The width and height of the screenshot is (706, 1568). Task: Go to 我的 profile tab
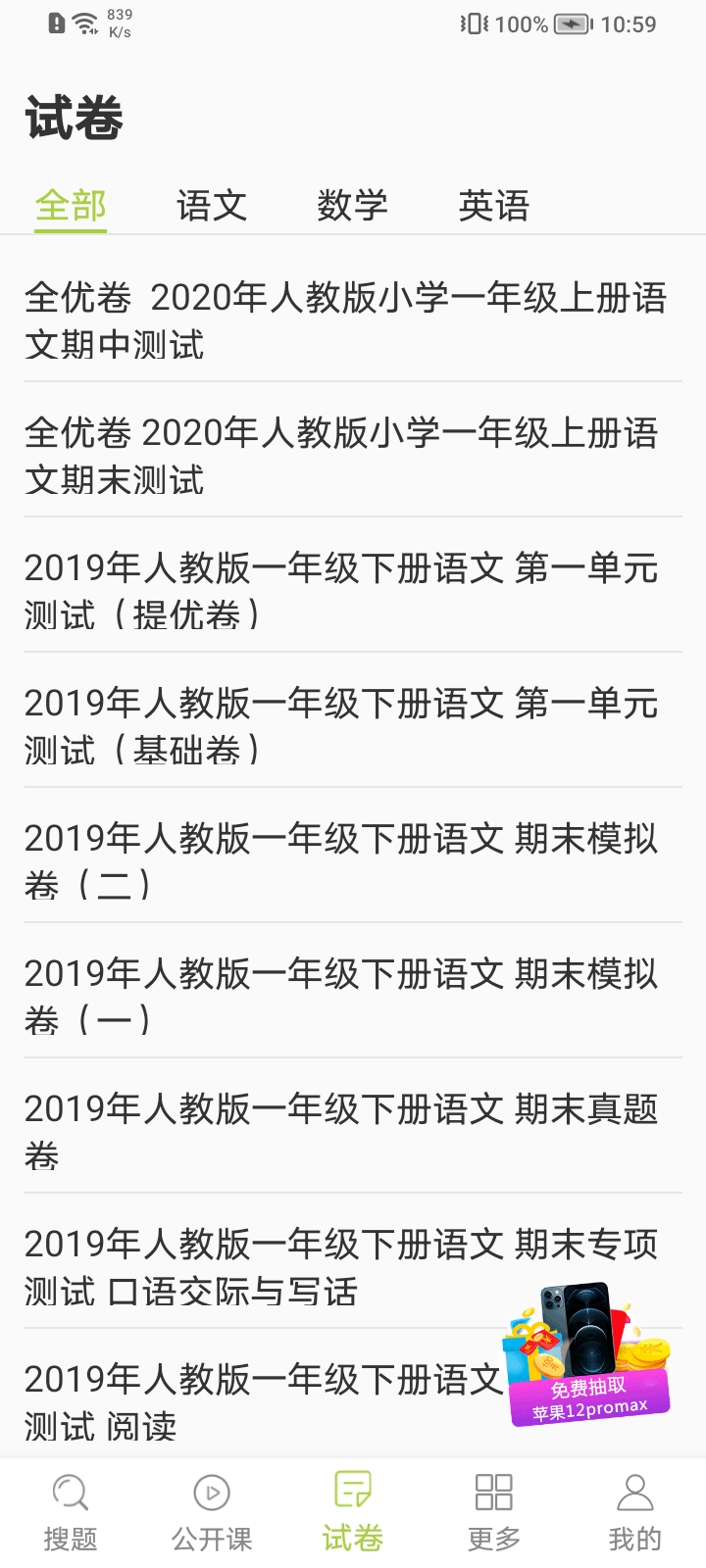coord(635,1513)
